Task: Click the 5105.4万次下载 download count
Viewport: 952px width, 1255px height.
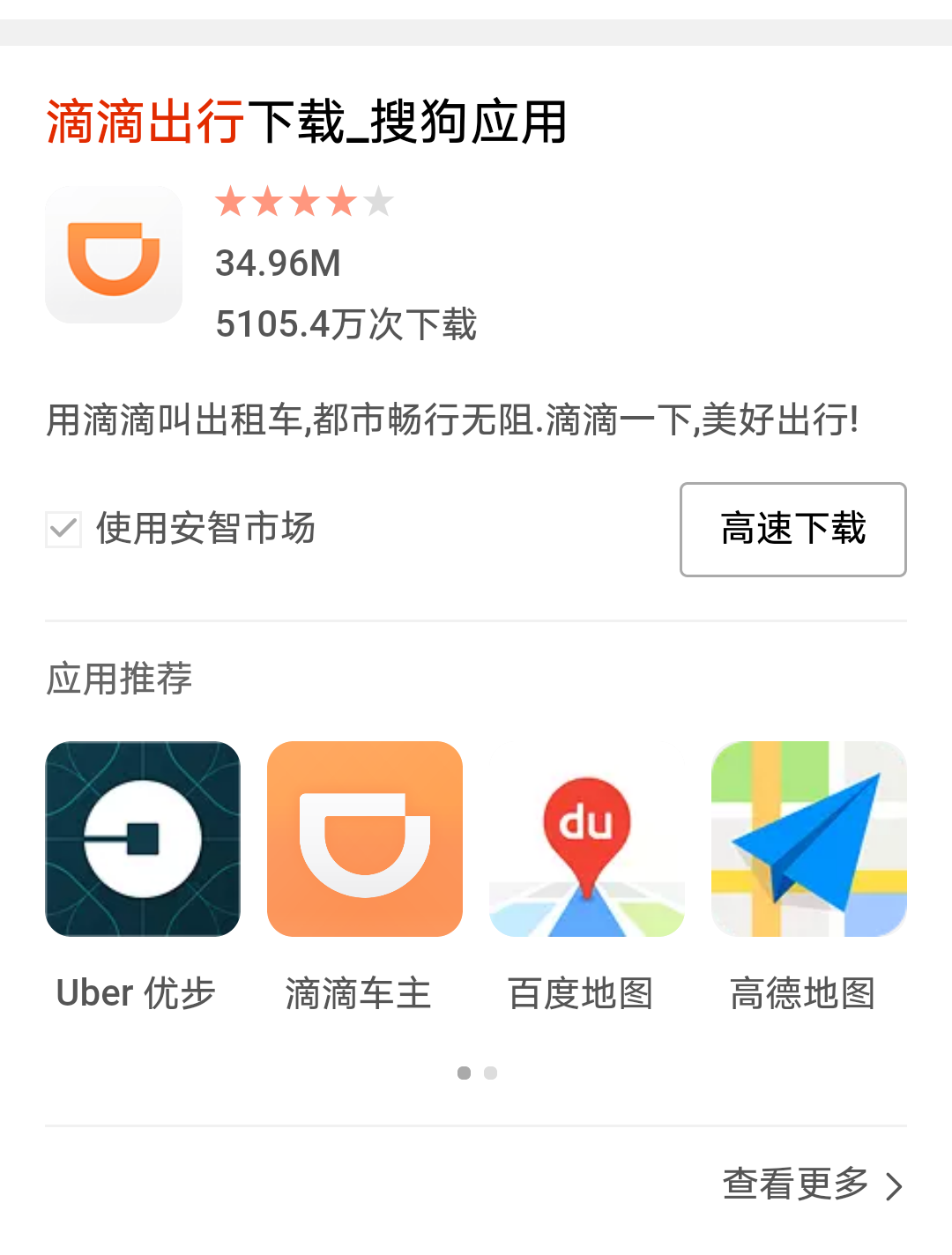Action: 347,324
